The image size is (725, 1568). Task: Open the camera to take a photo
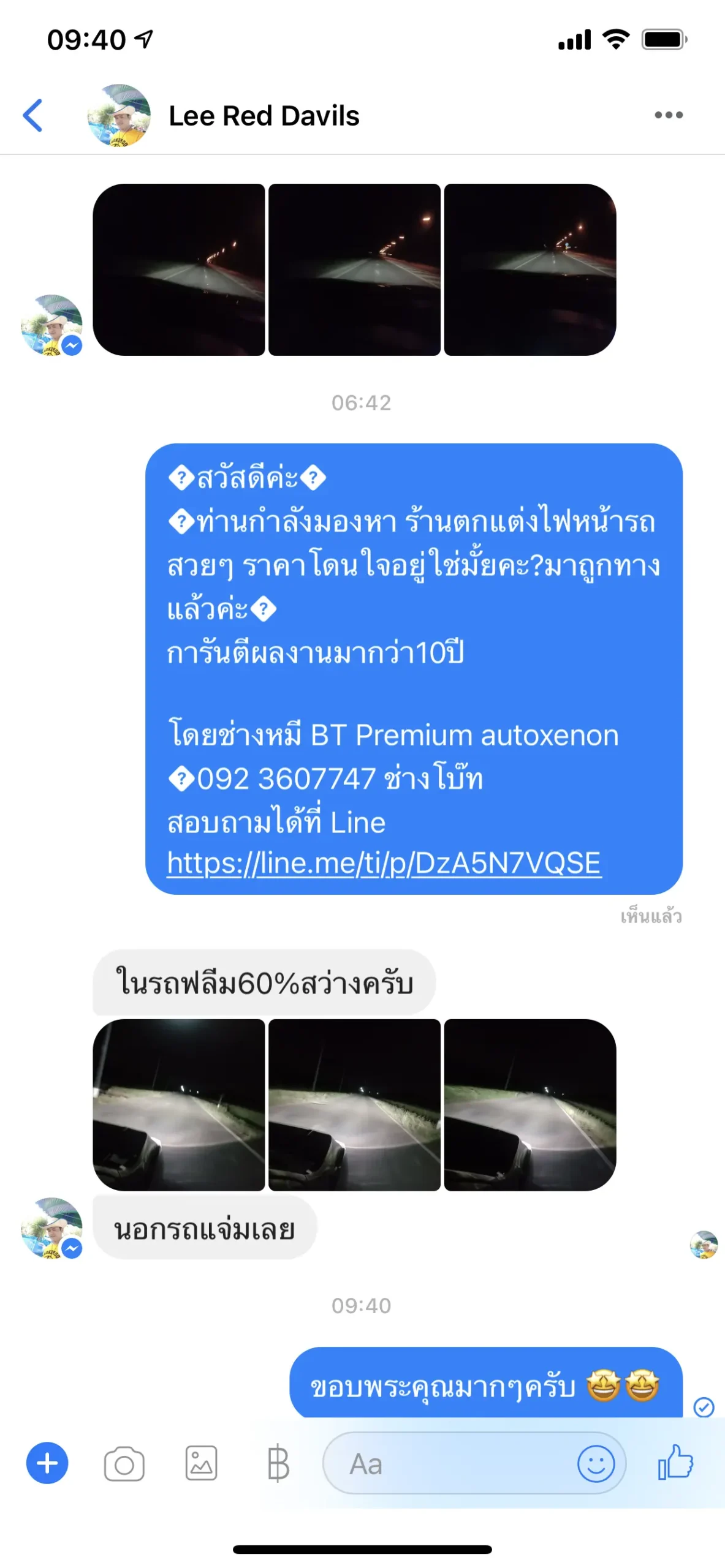pyautogui.click(x=124, y=1463)
